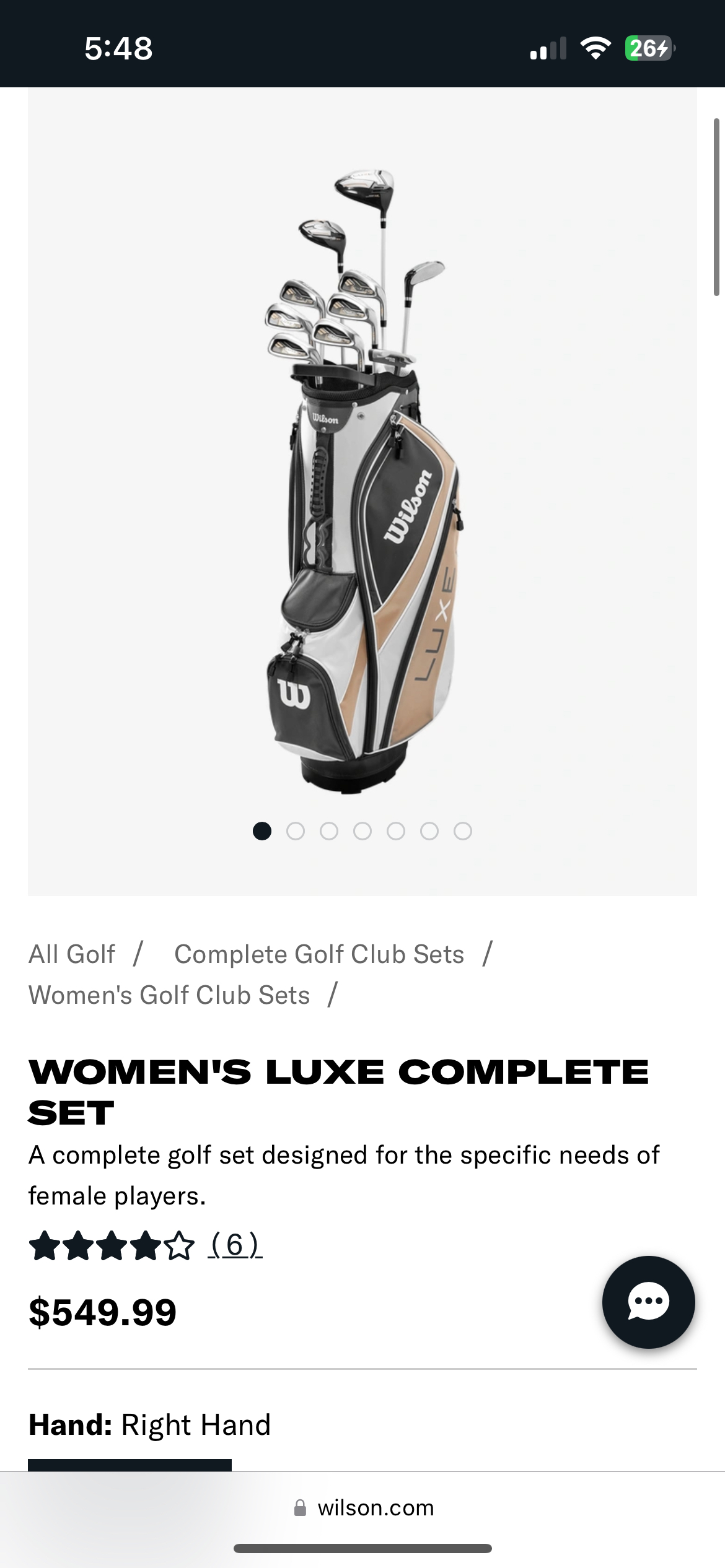This screenshot has width=725, height=1568.
Task: Jump to the fourth product image dot
Action: pyautogui.click(x=362, y=831)
